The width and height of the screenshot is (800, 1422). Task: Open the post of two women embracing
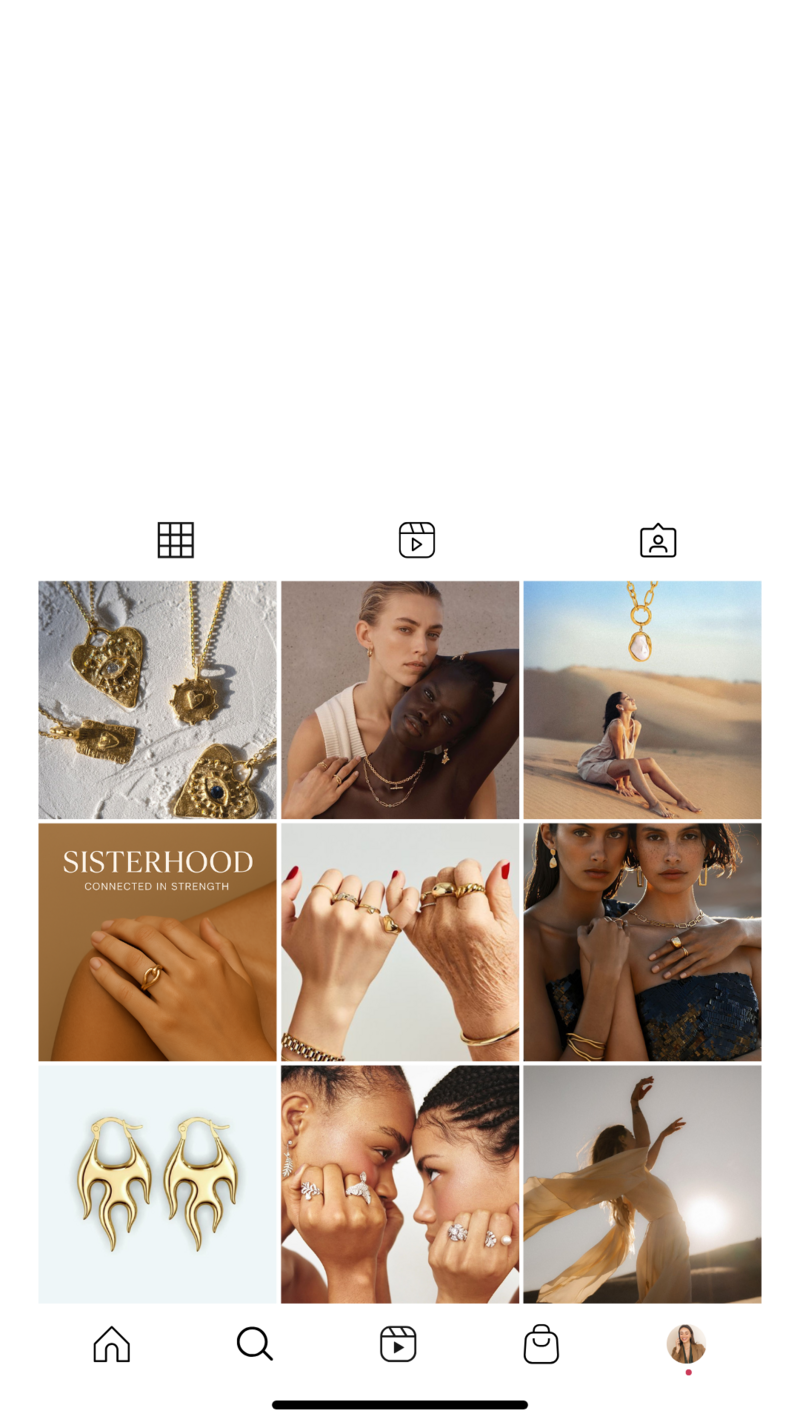tap(400, 700)
